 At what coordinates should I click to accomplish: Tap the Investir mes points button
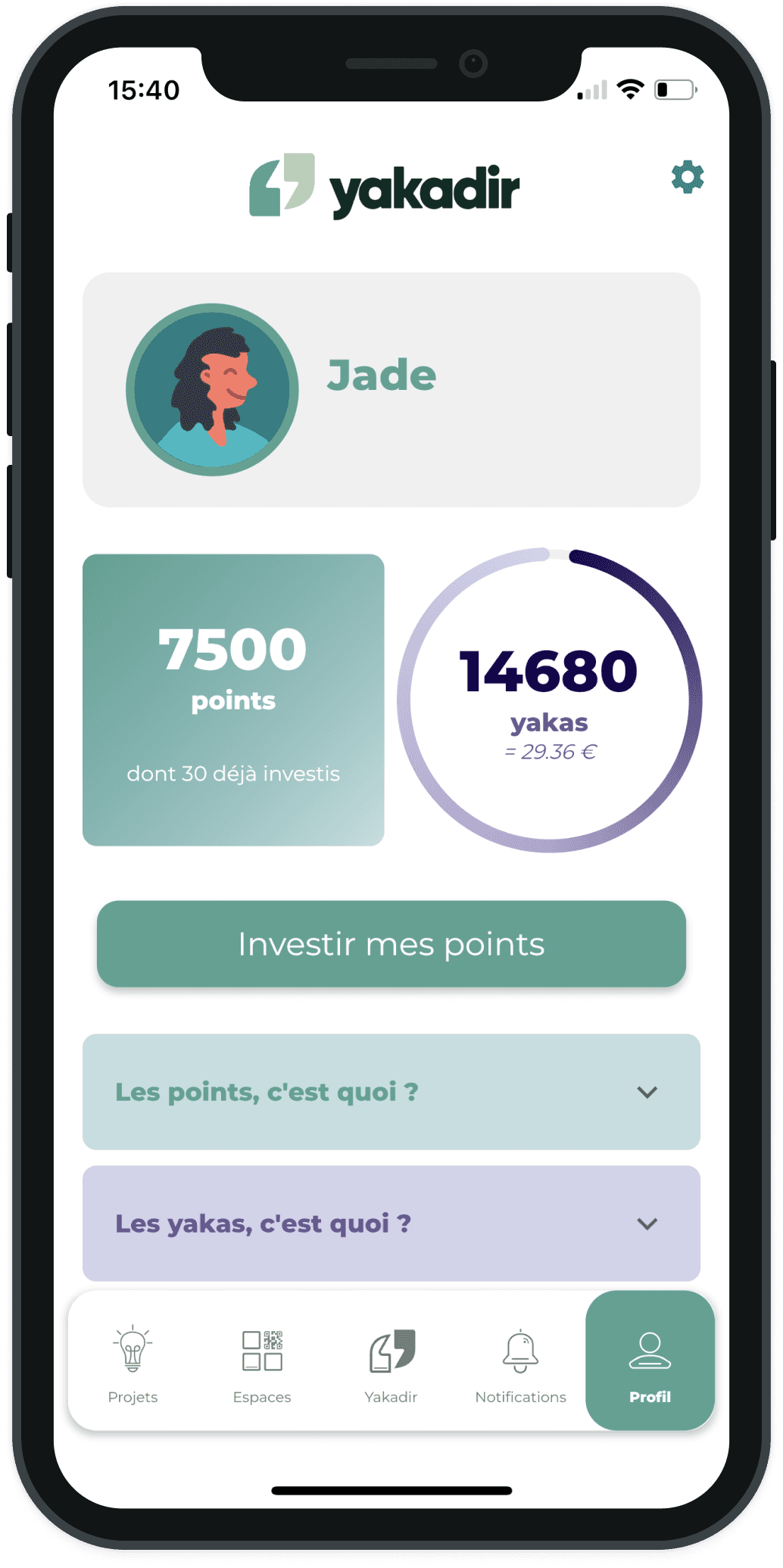[x=391, y=943]
